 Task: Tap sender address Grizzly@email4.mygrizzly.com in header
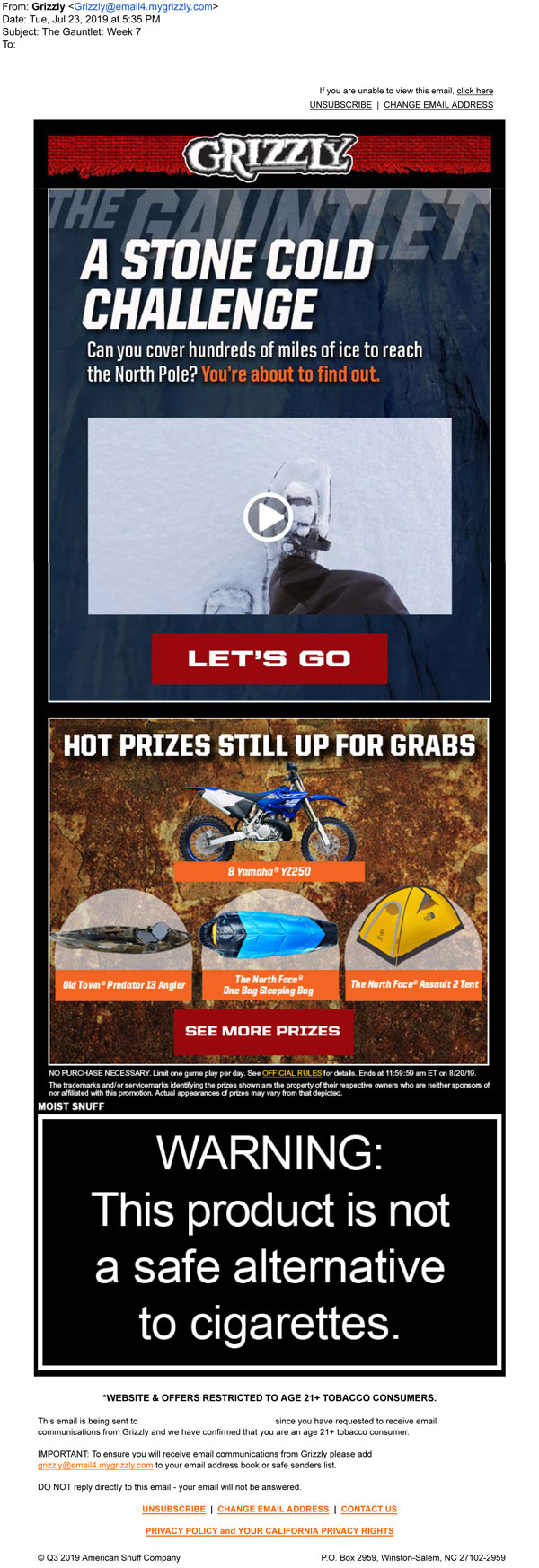pyautogui.click(x=144, y=6)
